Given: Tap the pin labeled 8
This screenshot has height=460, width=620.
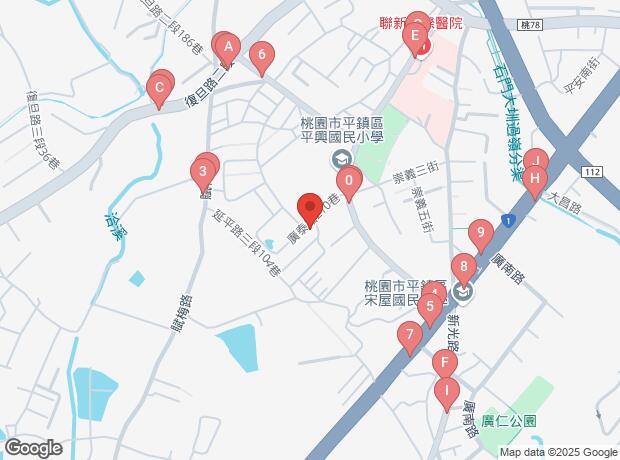Looking at the screenshot, I should pos(463,268).
